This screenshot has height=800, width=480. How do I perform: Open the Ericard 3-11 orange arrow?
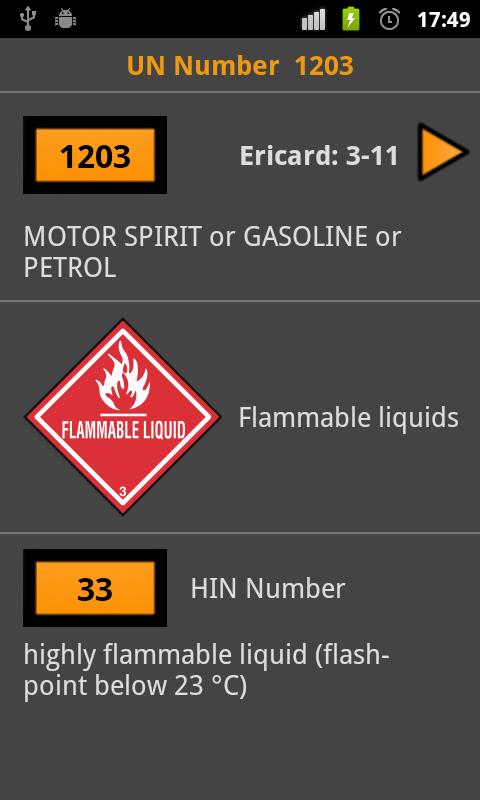443,152
